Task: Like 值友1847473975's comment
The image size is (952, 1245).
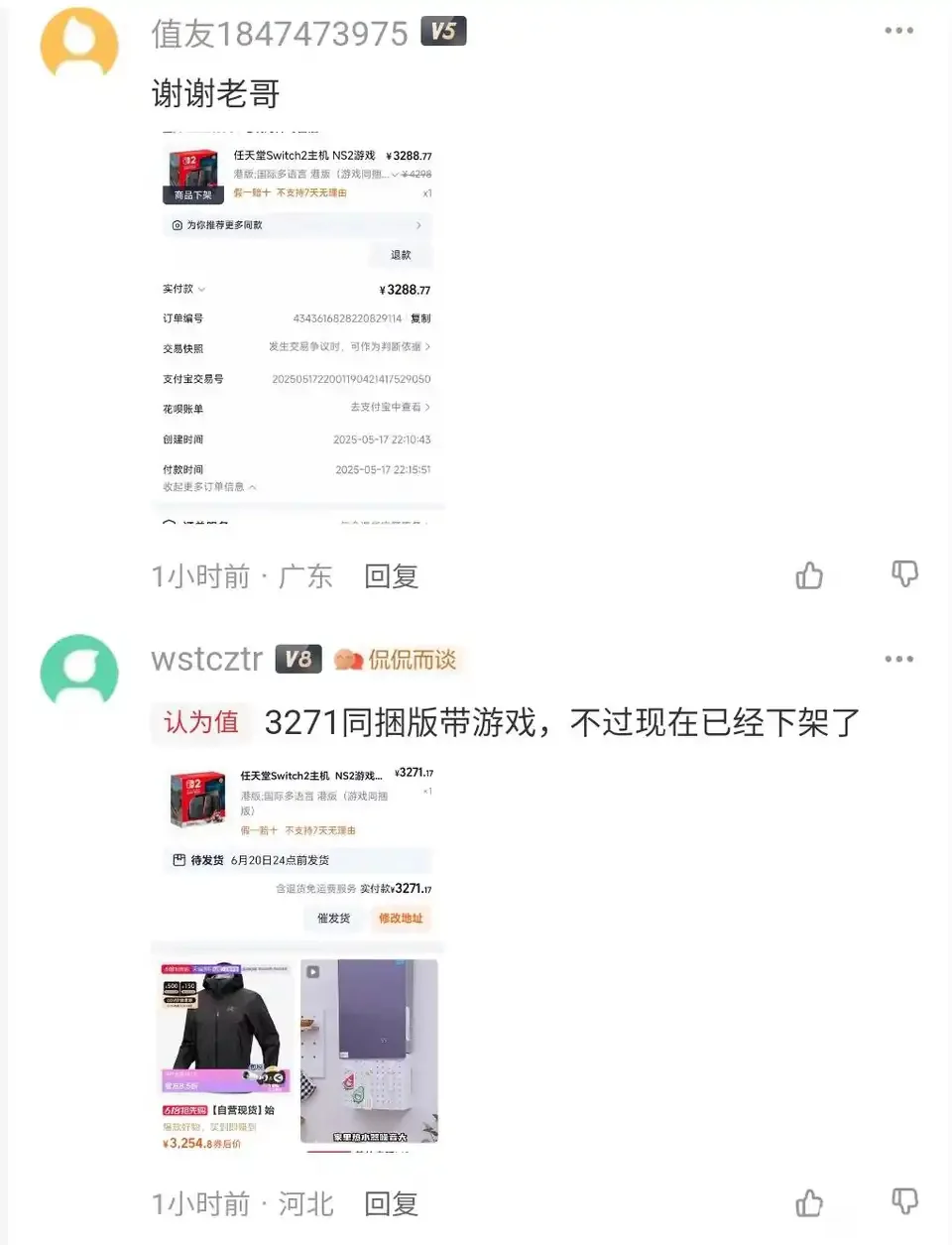Action: click(x=809, y=575)
